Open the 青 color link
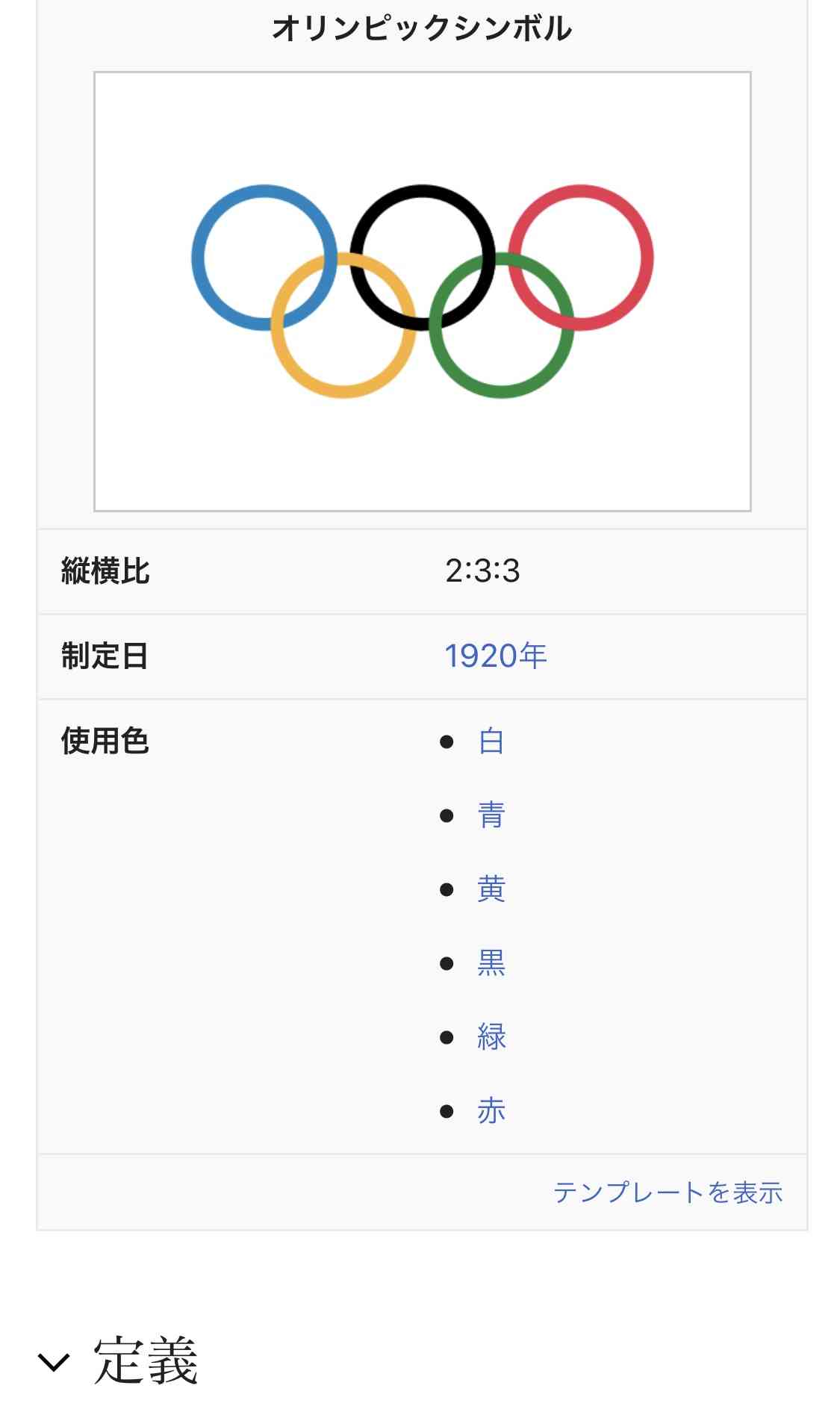The height and width of the screenshot is (1412, 840). (491, 815)
